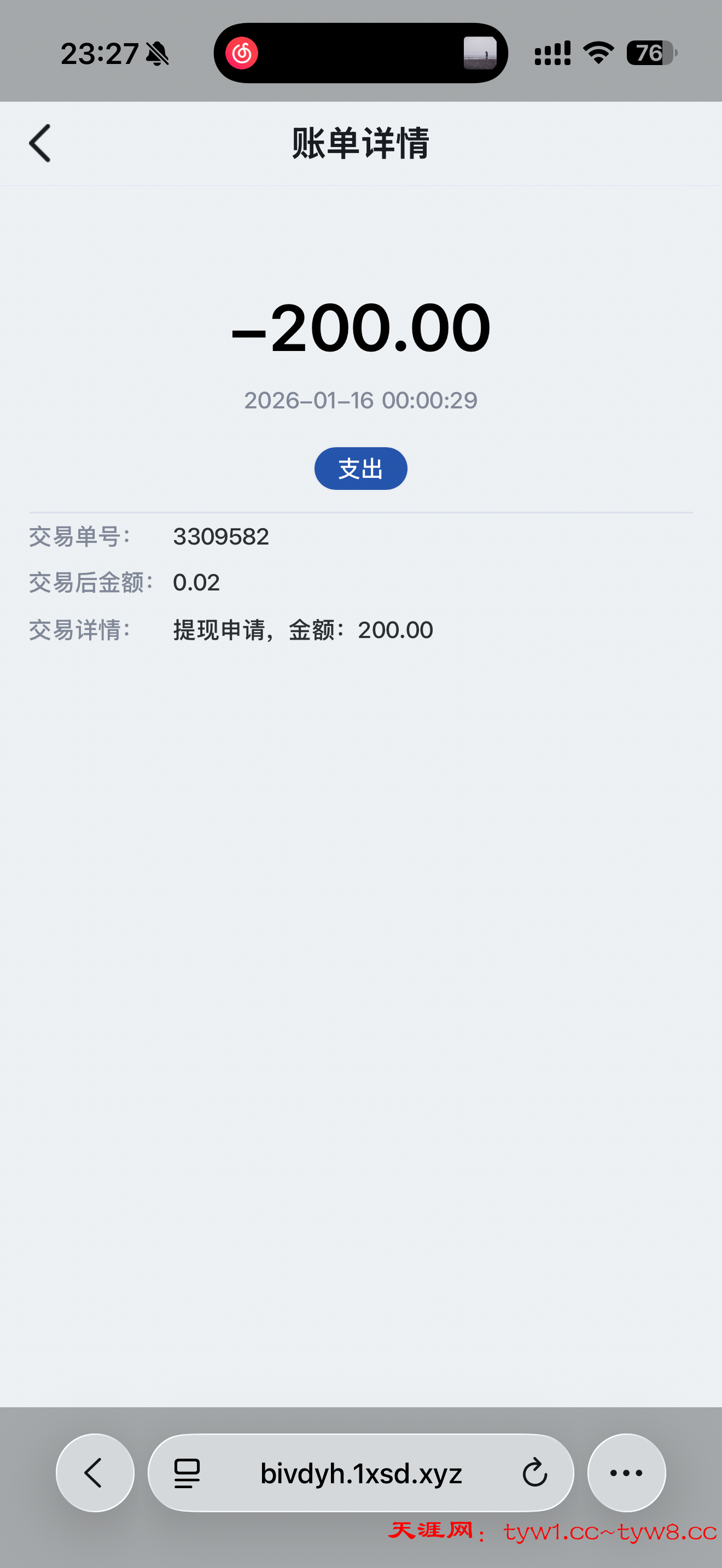
Task: Select the 提现申请 transaction detail text
Action: 301,630
